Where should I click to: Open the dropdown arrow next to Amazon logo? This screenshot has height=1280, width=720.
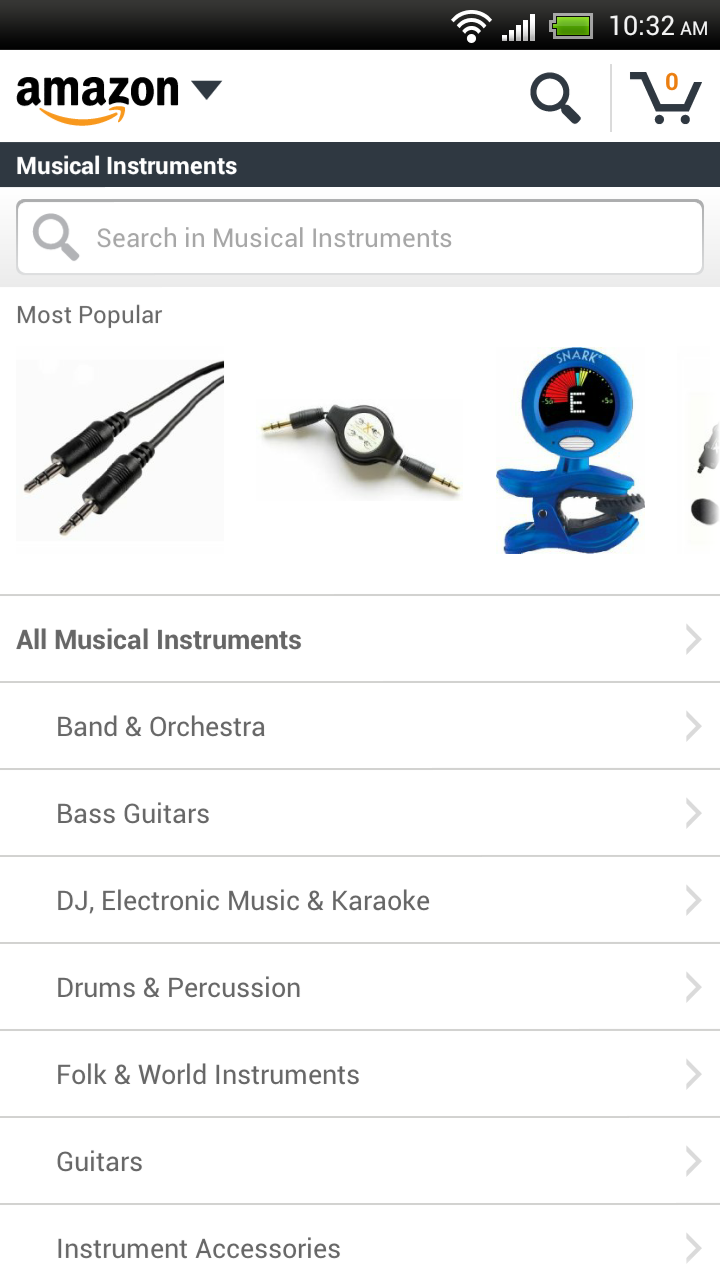207,90
